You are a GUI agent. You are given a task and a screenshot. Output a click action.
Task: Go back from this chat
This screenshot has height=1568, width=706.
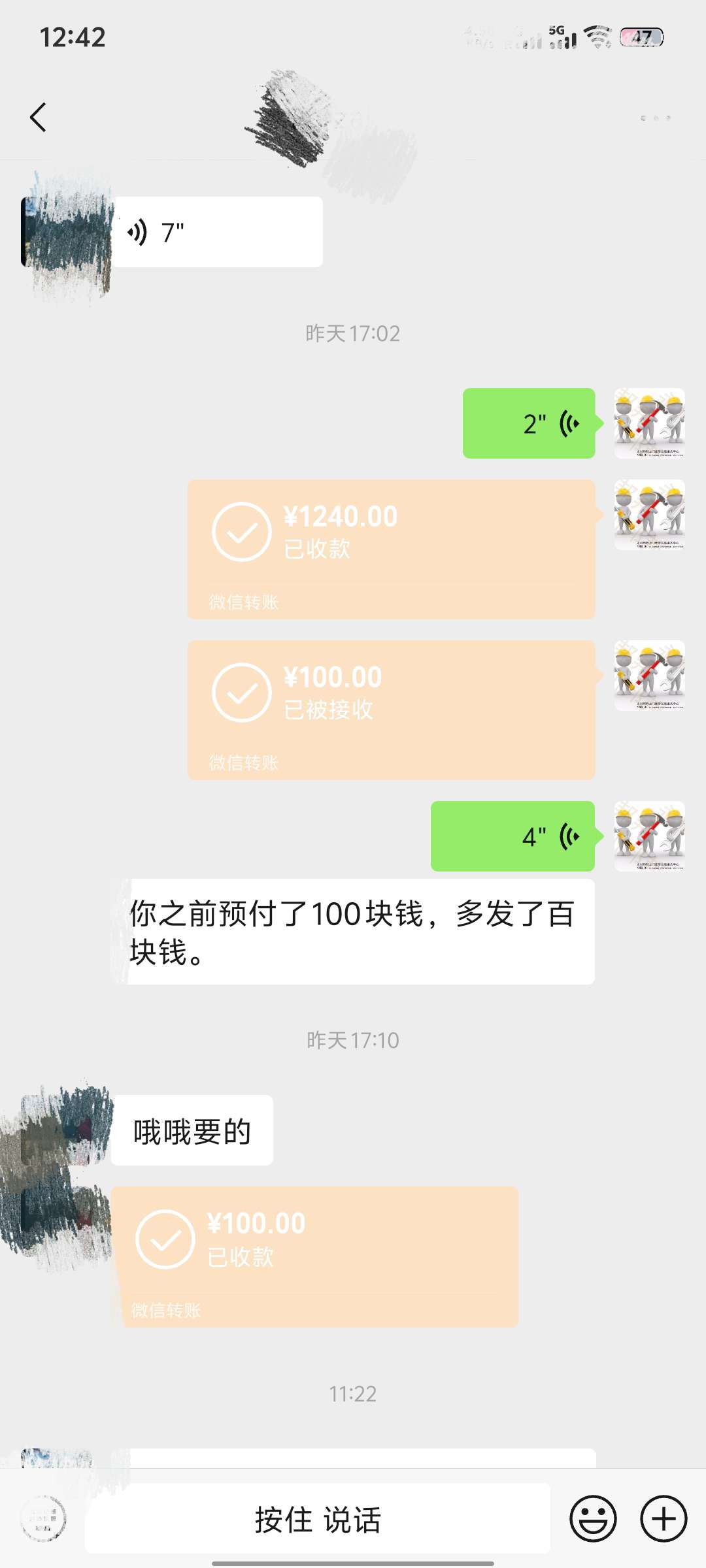point(38,118)
